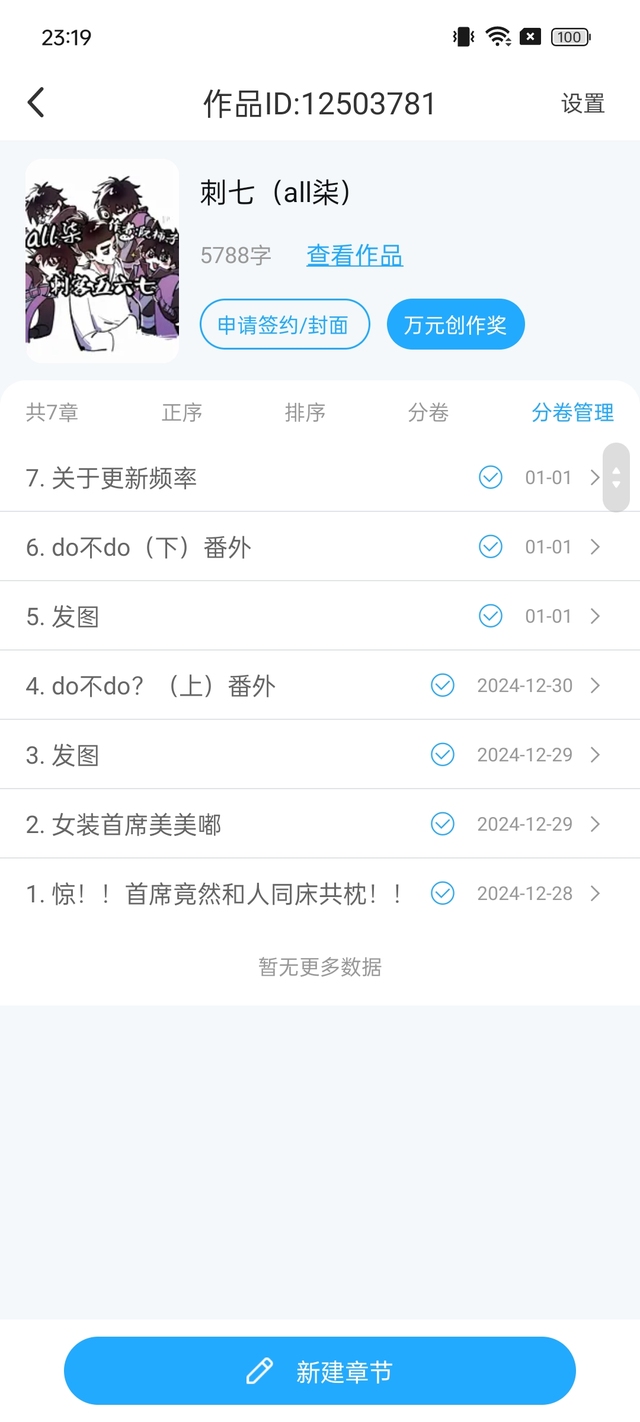Open 设置 in the top bar
Image resolution: width=640 pixels, height=1422 pixels.
(583, 103)
